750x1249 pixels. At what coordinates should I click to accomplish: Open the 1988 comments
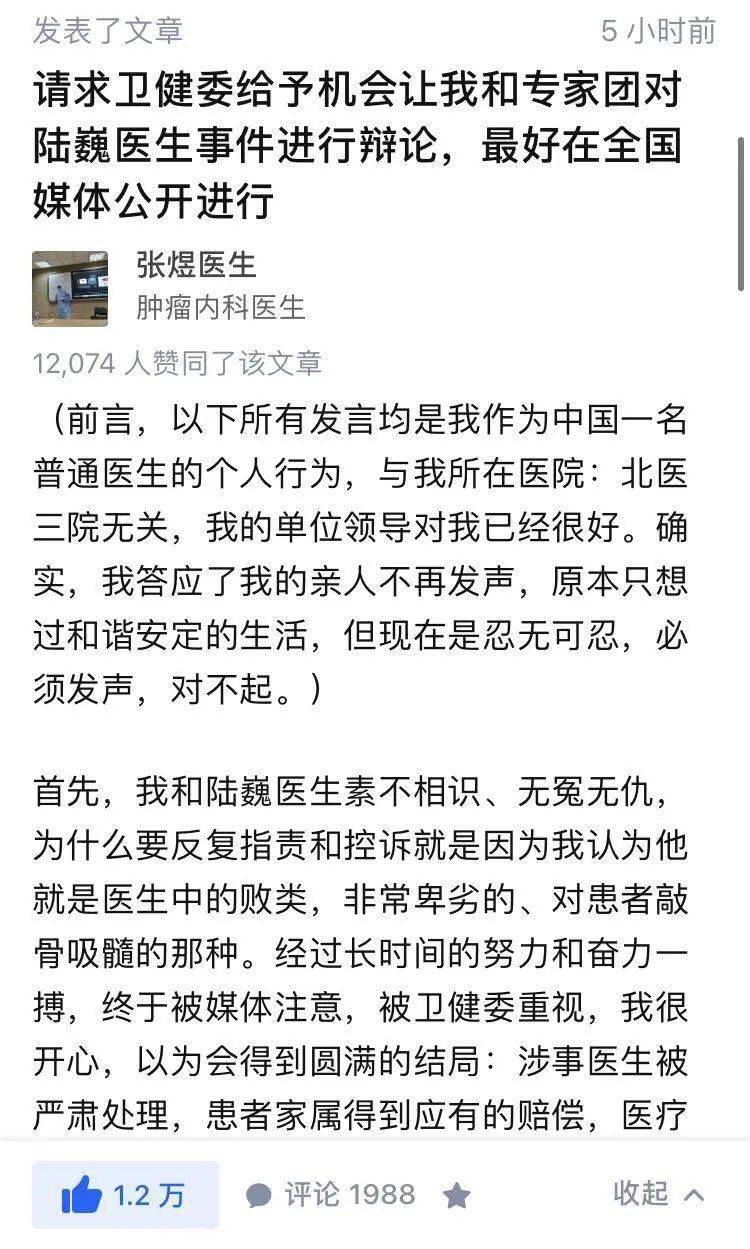[330, 1194]
